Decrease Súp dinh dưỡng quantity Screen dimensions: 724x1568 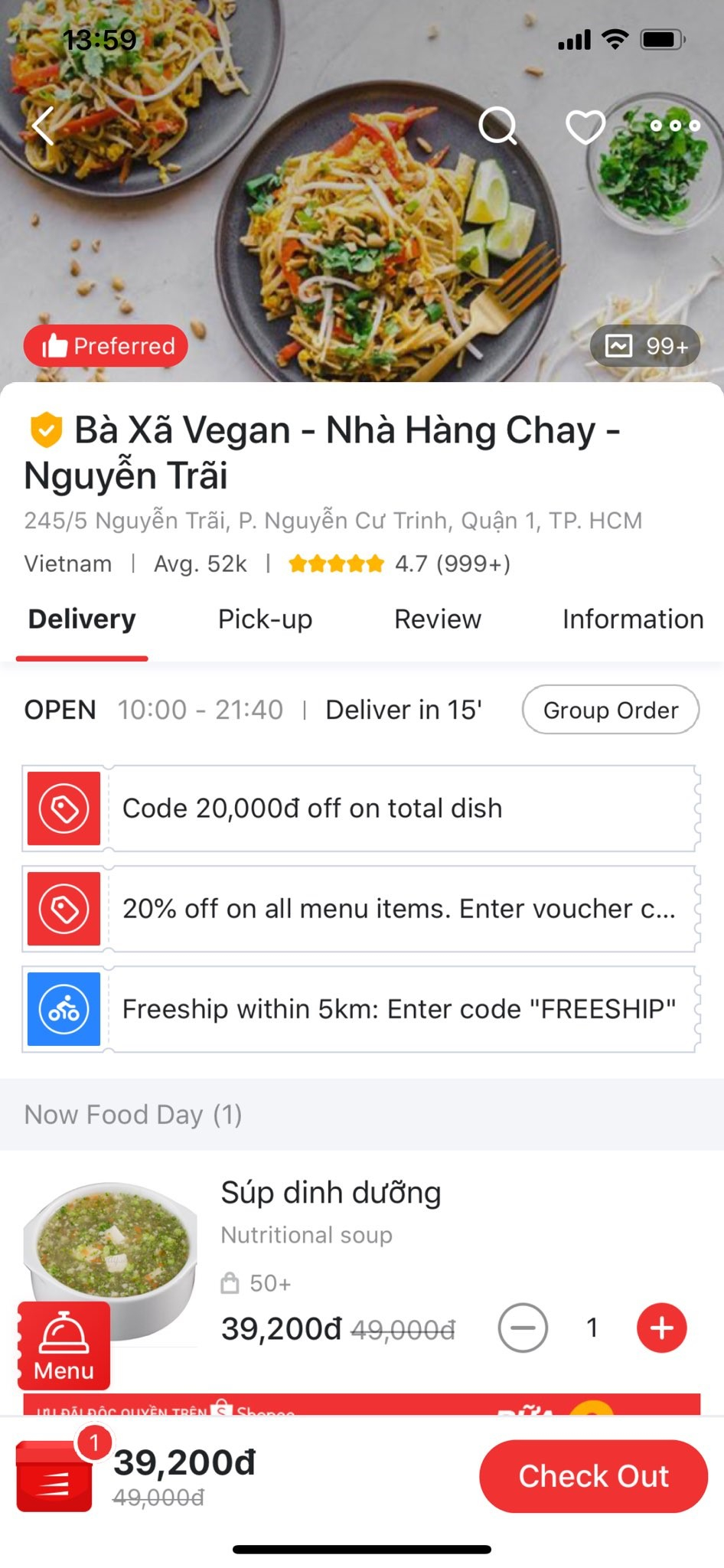pyautogui.click(x=523, y=1328)
